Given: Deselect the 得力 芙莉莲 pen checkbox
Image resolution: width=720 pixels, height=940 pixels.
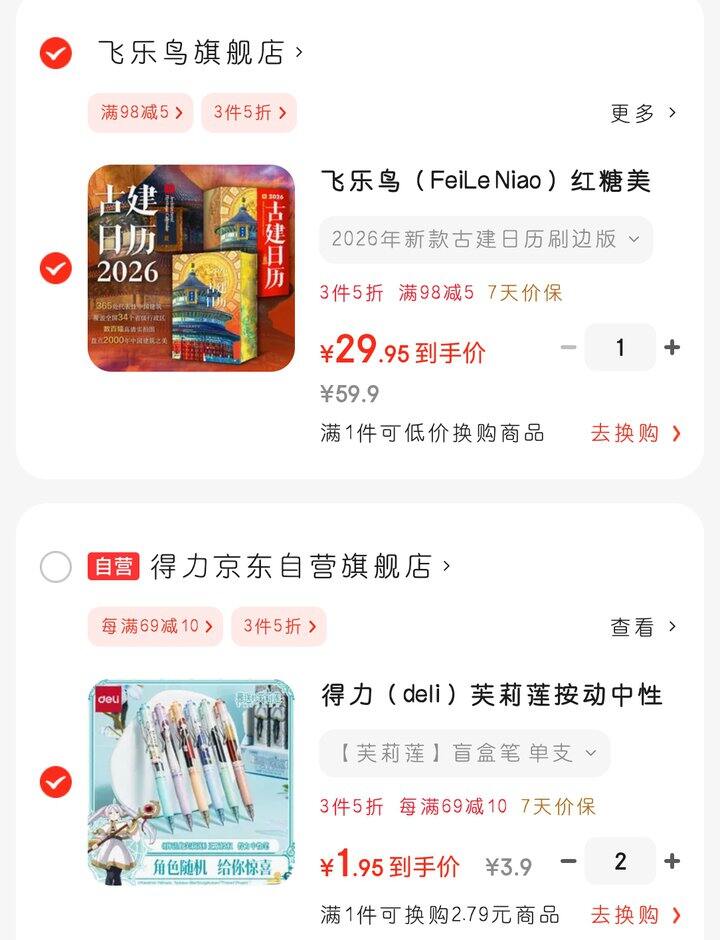Looking at the screenshot, I should pyautogui.click(x=56, y=782).
